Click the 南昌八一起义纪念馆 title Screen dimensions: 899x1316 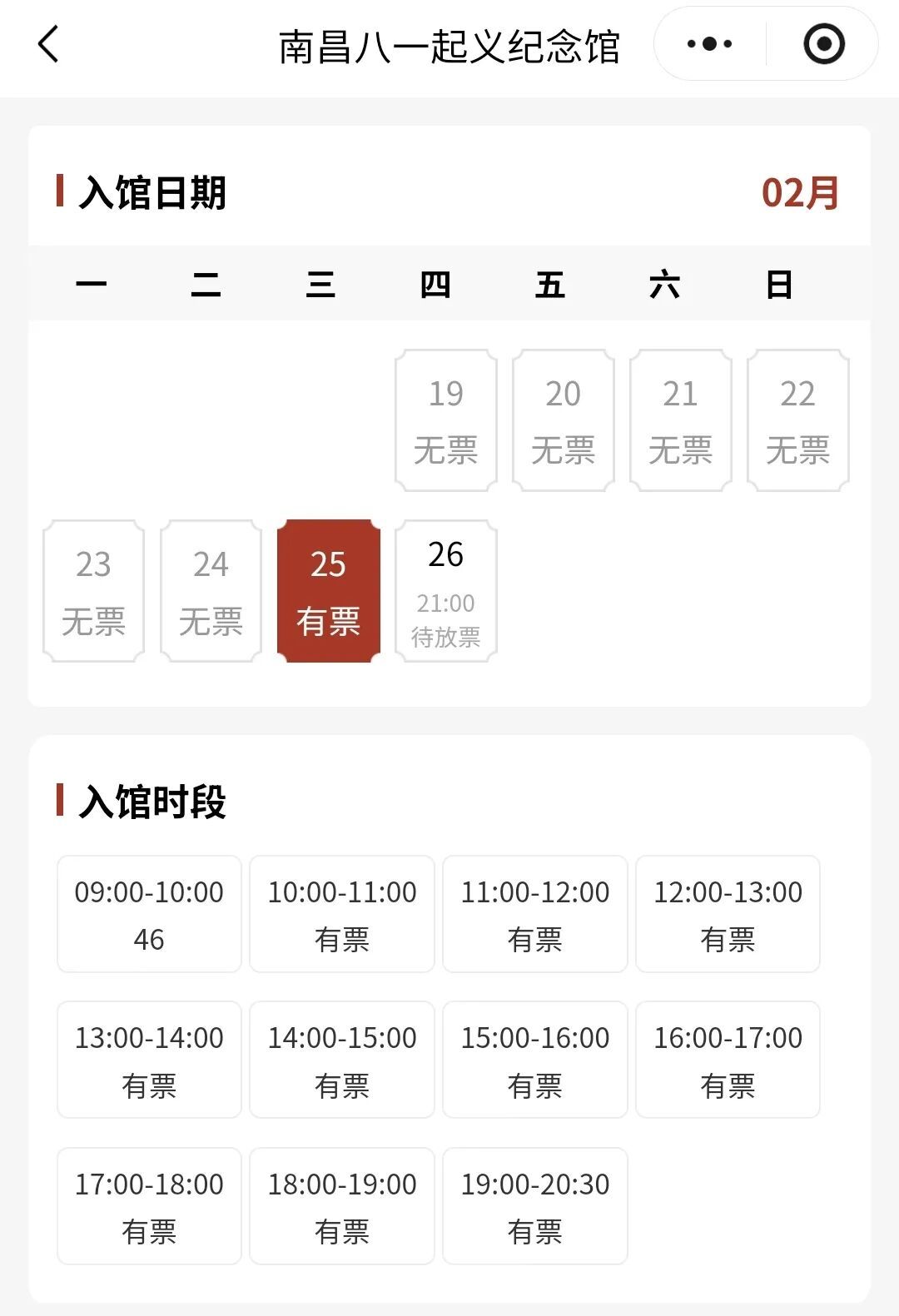pyautogui.click(x=449, y=47)
